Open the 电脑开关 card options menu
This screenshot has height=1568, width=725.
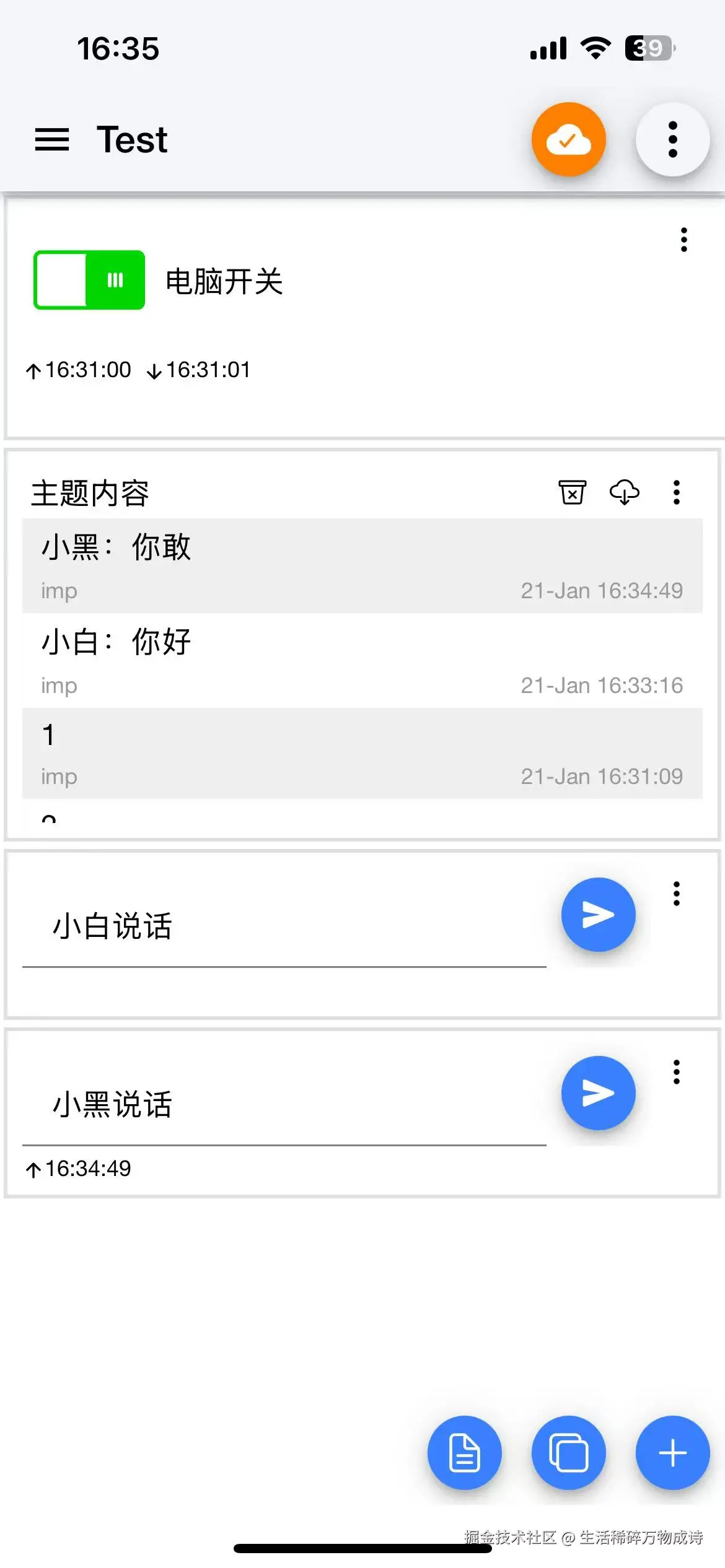(682, 240)
